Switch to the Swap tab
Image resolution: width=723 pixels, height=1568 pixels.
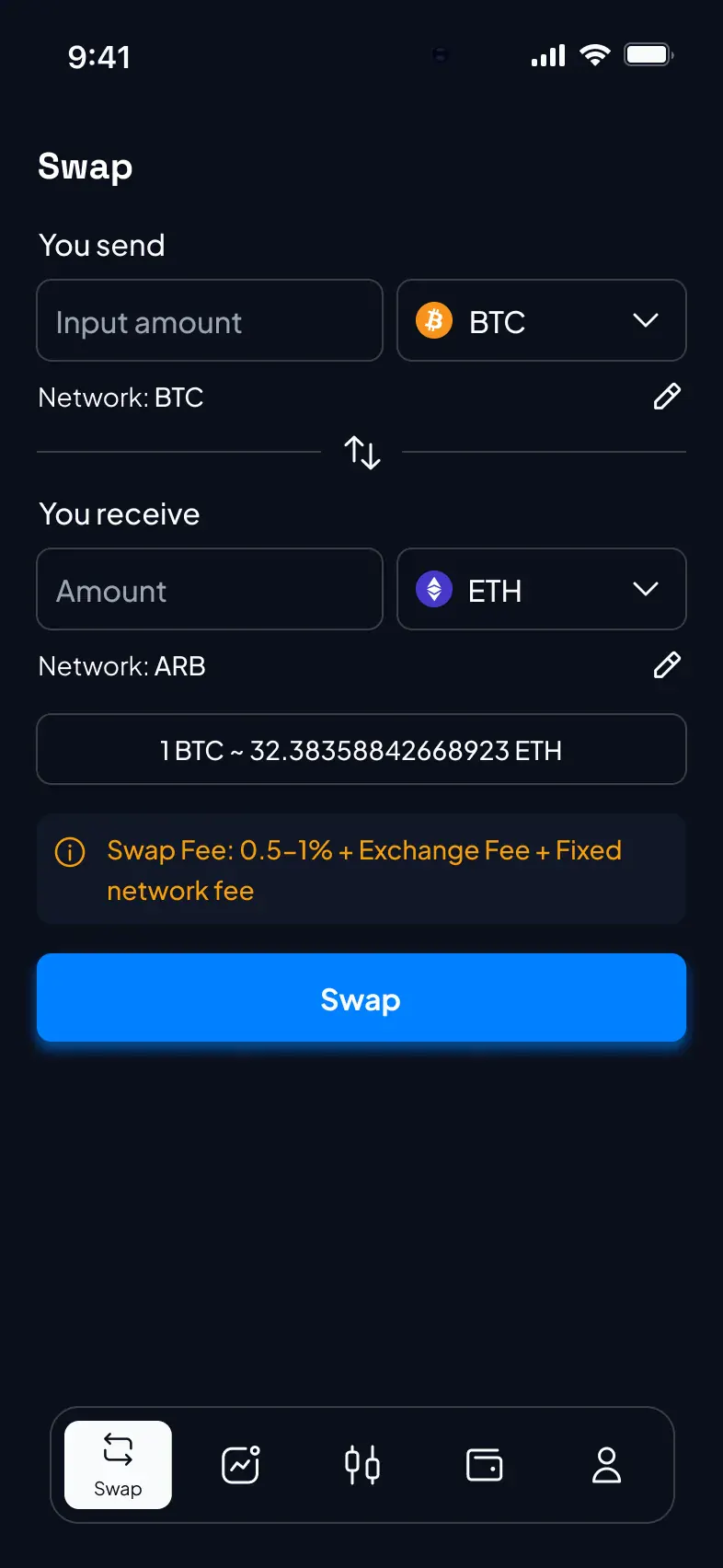coord(117,1465)
